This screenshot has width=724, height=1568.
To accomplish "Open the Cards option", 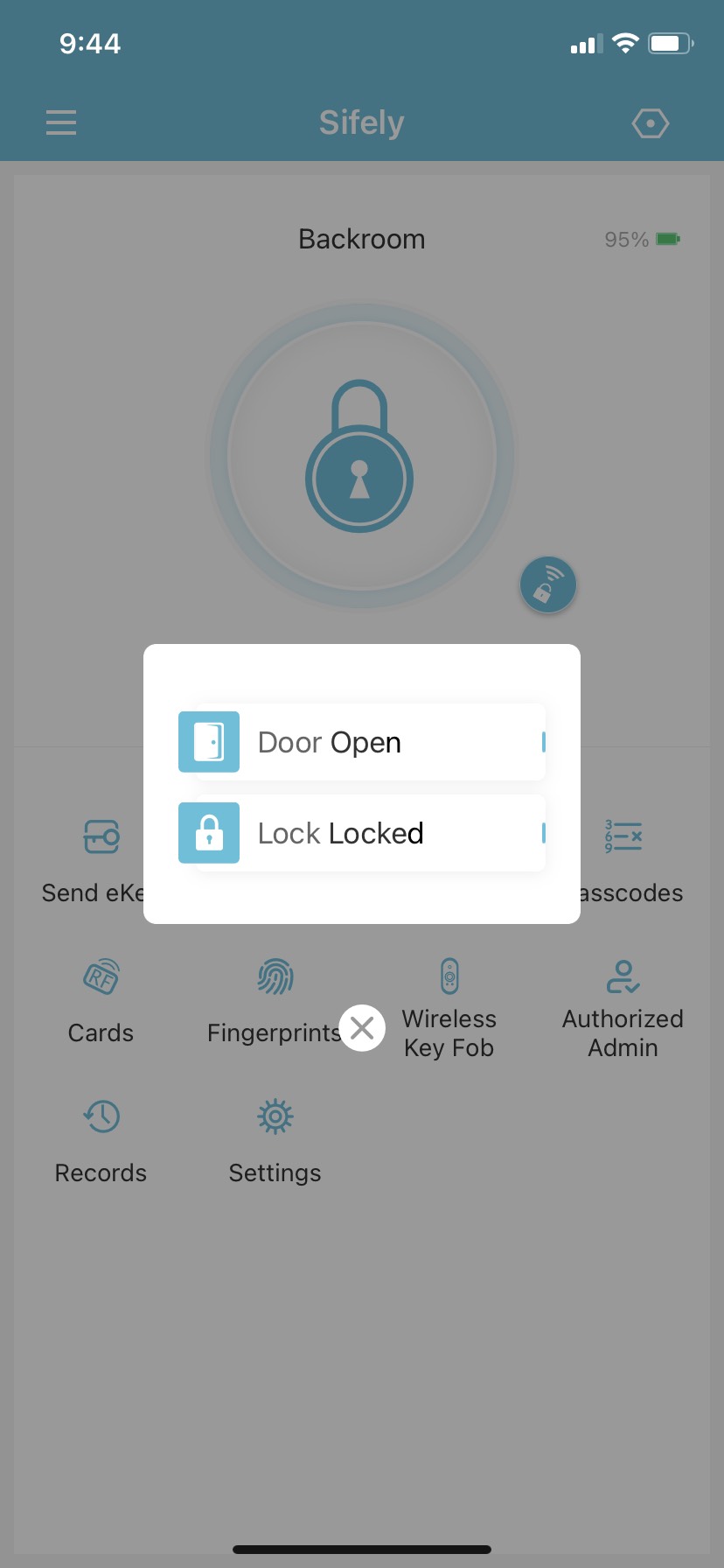I will point(101,1002).
